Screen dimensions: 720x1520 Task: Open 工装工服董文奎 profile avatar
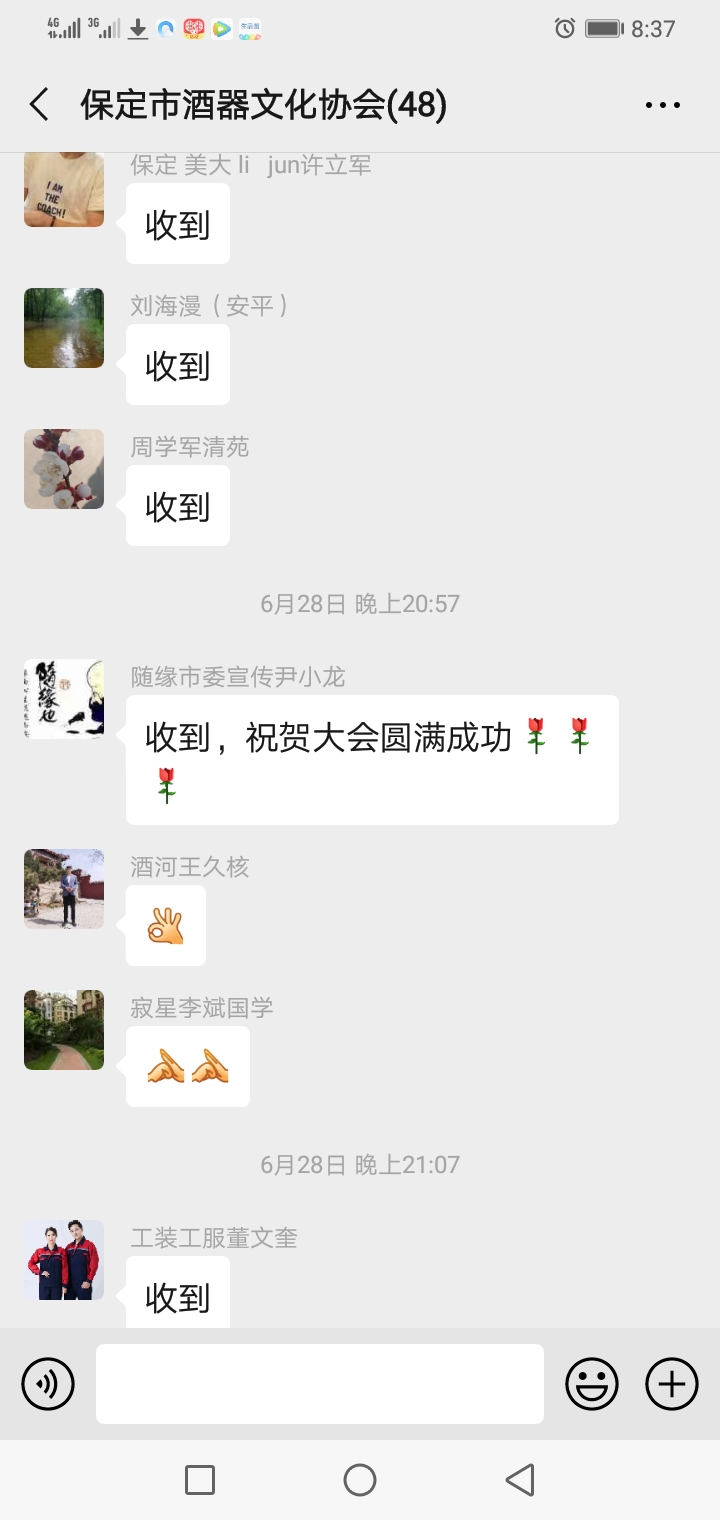[x=64, y=1260]
